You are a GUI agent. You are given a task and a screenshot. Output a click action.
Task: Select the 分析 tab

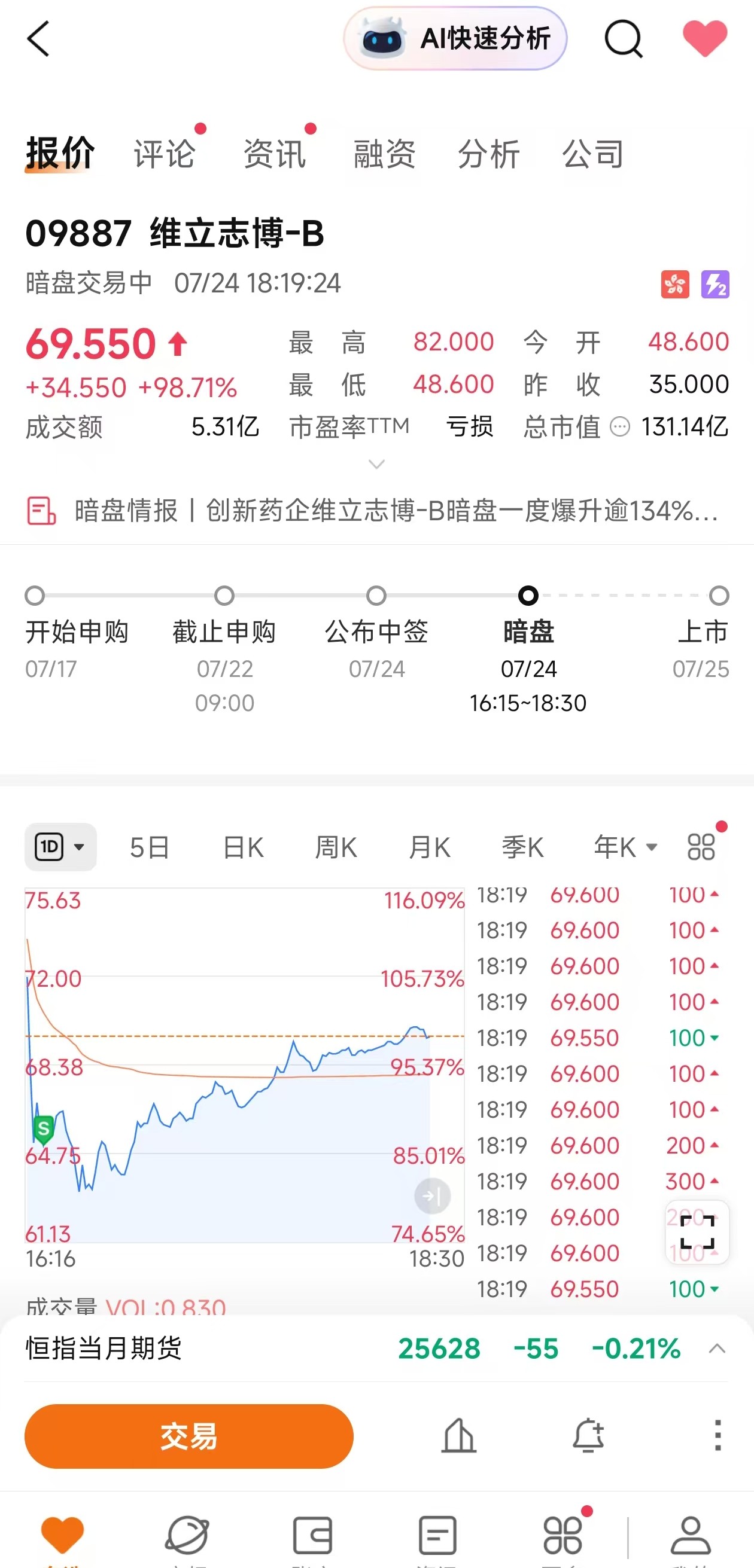(489, 152)
